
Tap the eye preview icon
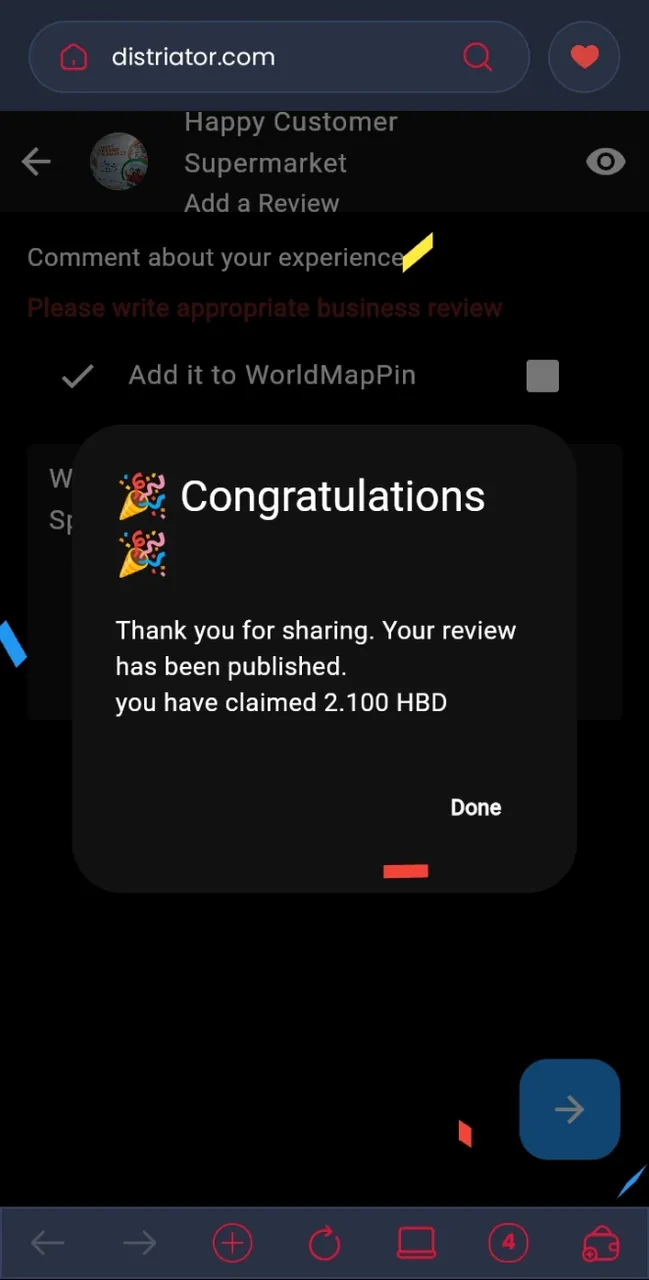(605, 162)
